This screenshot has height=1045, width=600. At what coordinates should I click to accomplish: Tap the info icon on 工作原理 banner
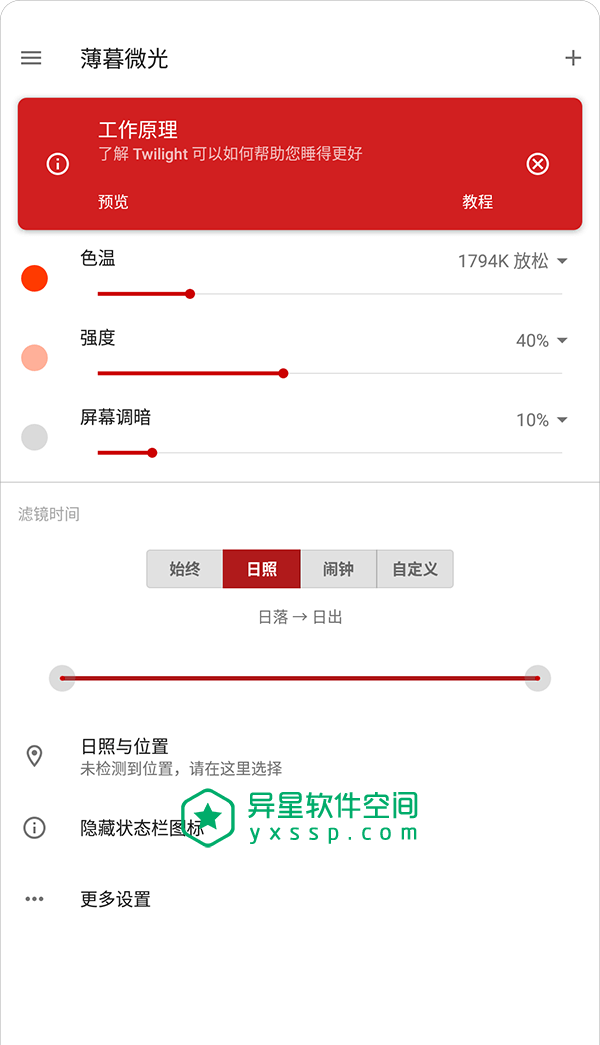coord(58,164)
